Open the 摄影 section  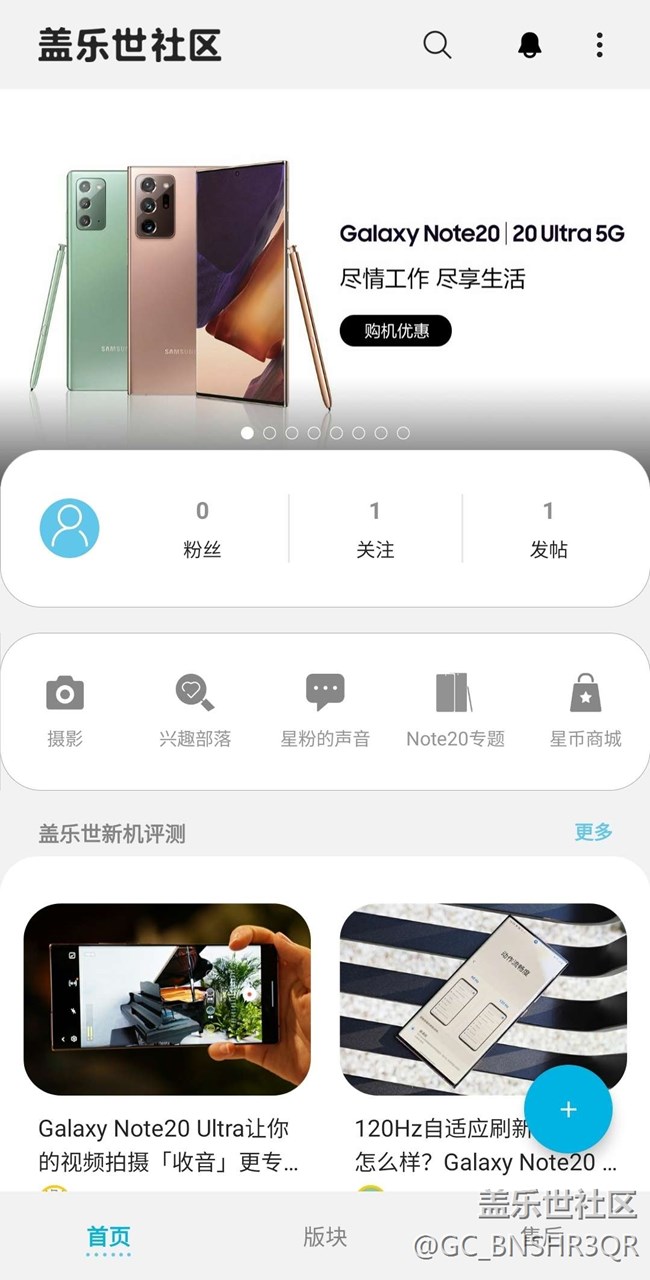[65, 710]
